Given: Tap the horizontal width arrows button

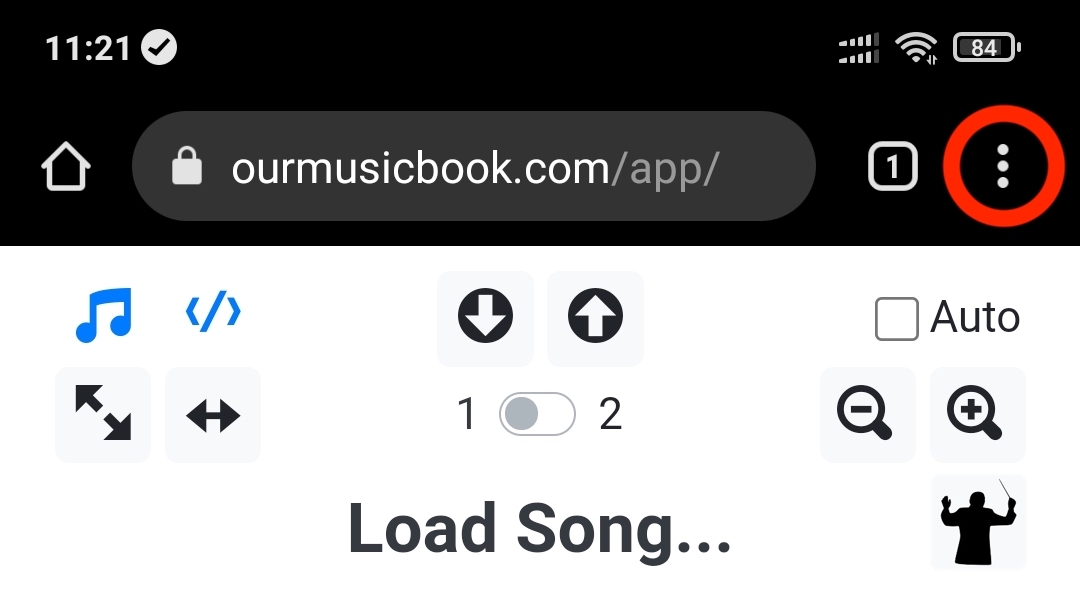Looking at the screenshot, I should pos(213,414).
